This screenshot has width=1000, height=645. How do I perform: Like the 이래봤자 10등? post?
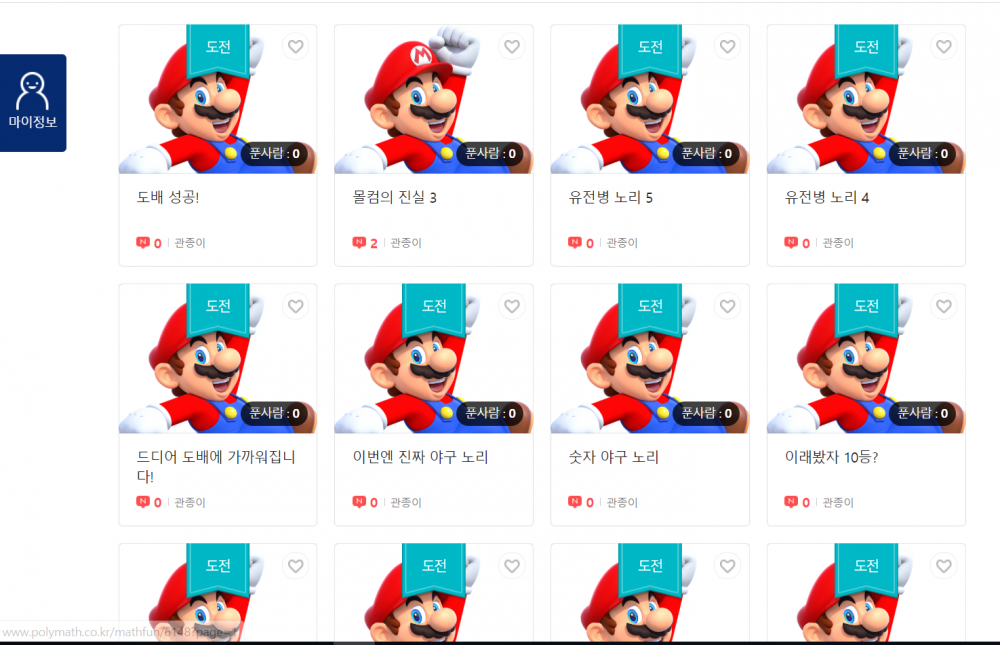943,307
